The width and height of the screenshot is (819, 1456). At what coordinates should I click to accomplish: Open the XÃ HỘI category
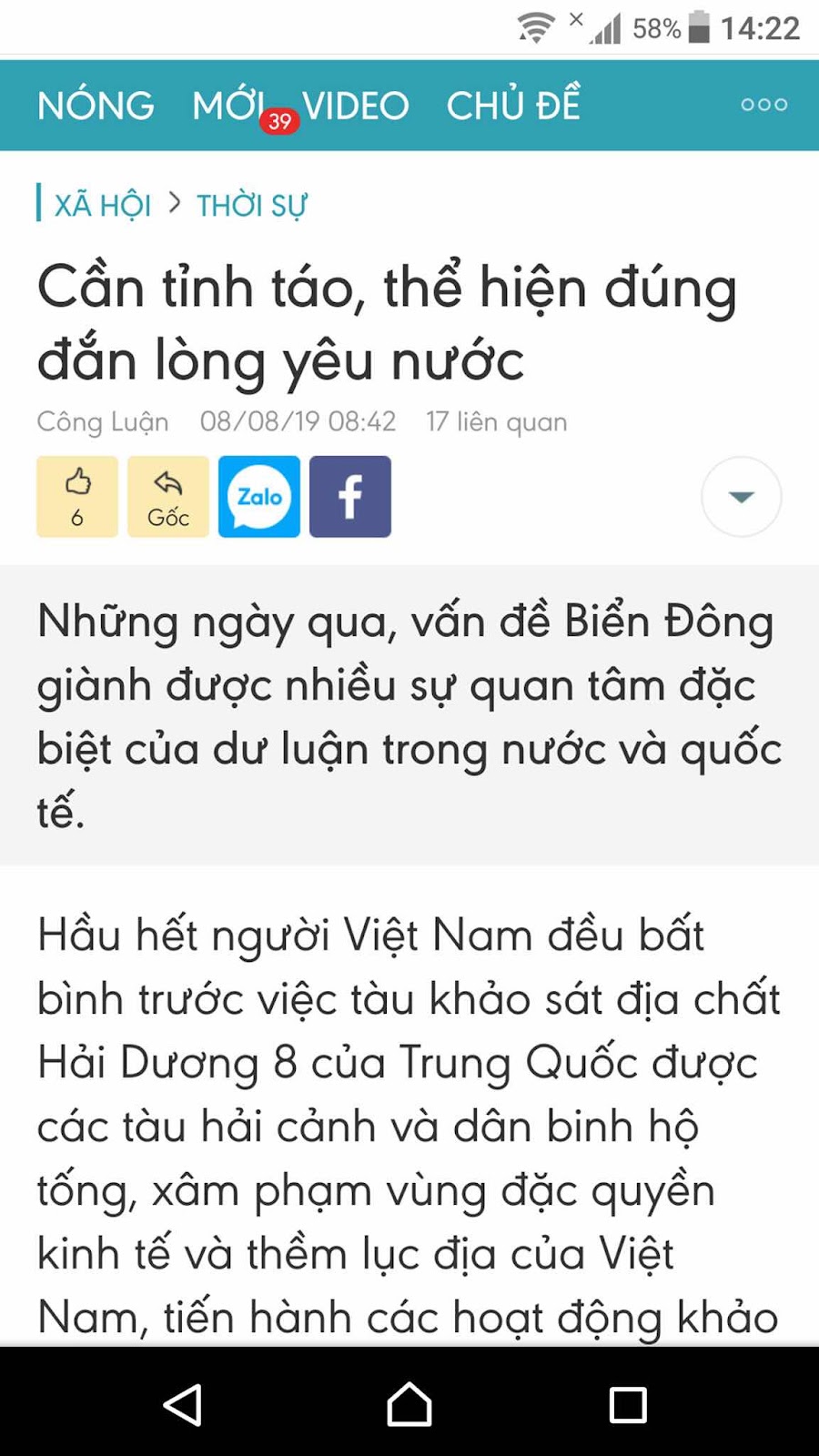point(102,205)
